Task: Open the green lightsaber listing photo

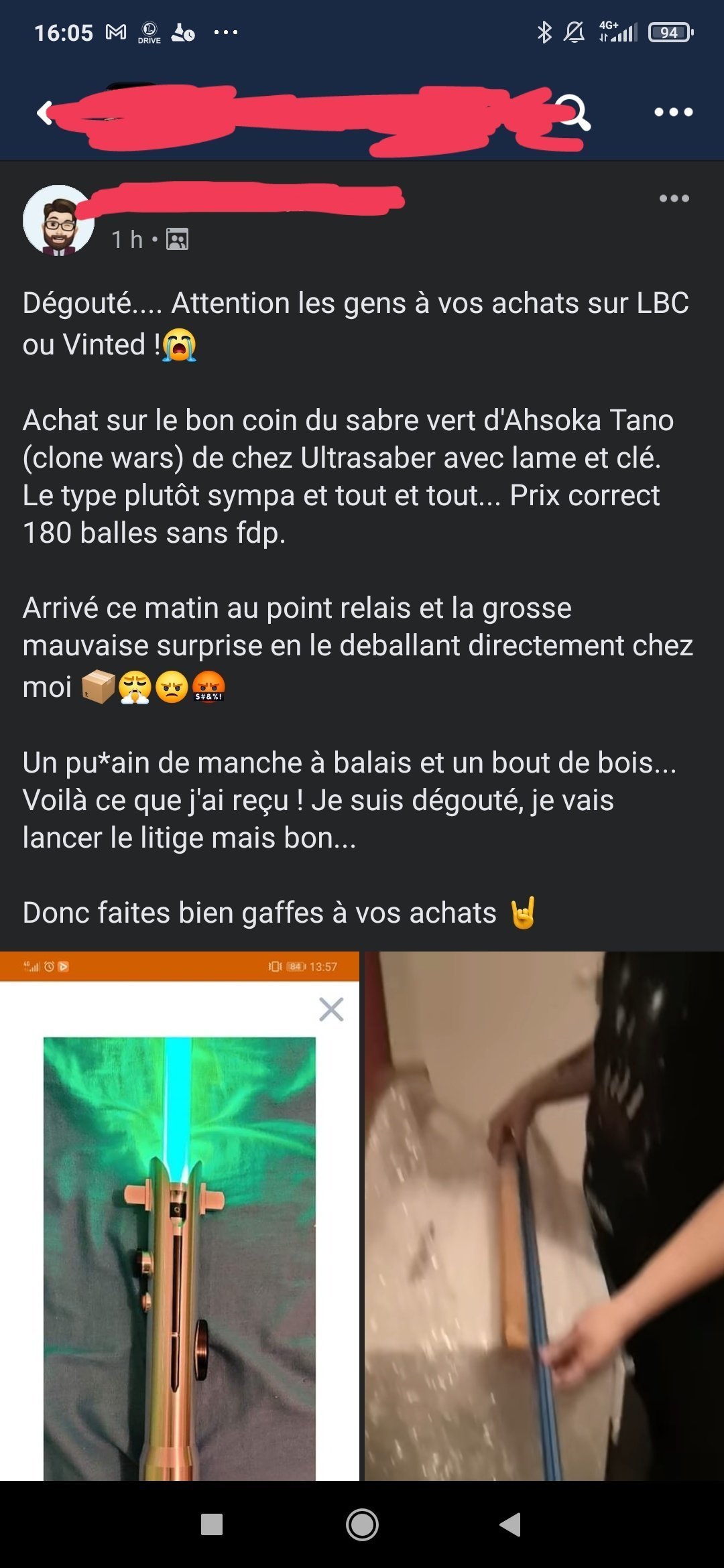Action: [180, 1216]
